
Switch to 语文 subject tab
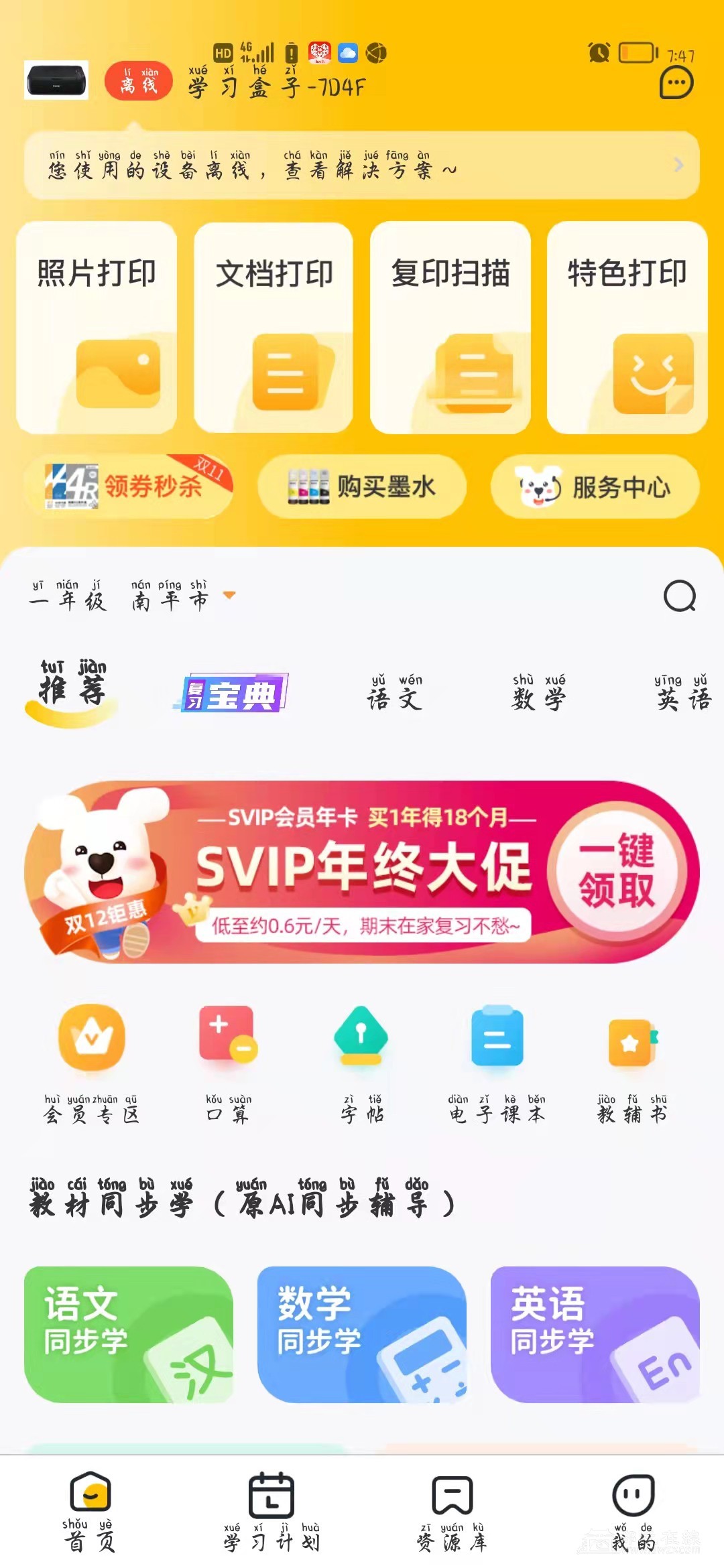[394, 694]
